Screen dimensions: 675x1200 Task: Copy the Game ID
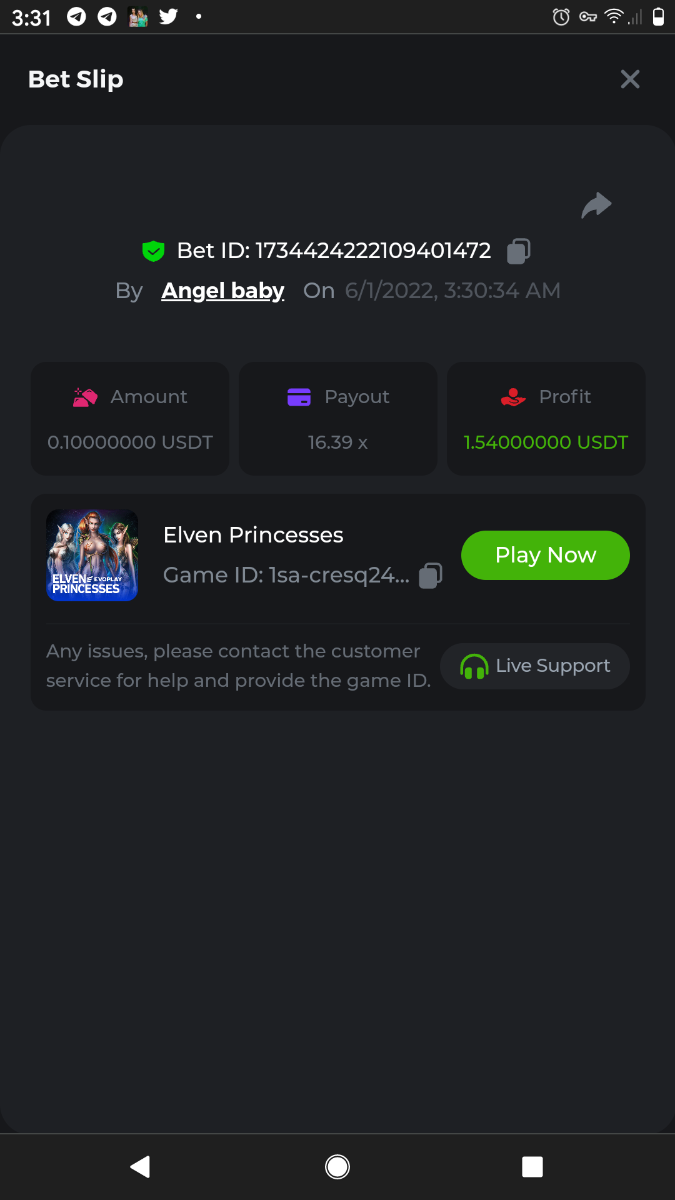pos(430,576)
